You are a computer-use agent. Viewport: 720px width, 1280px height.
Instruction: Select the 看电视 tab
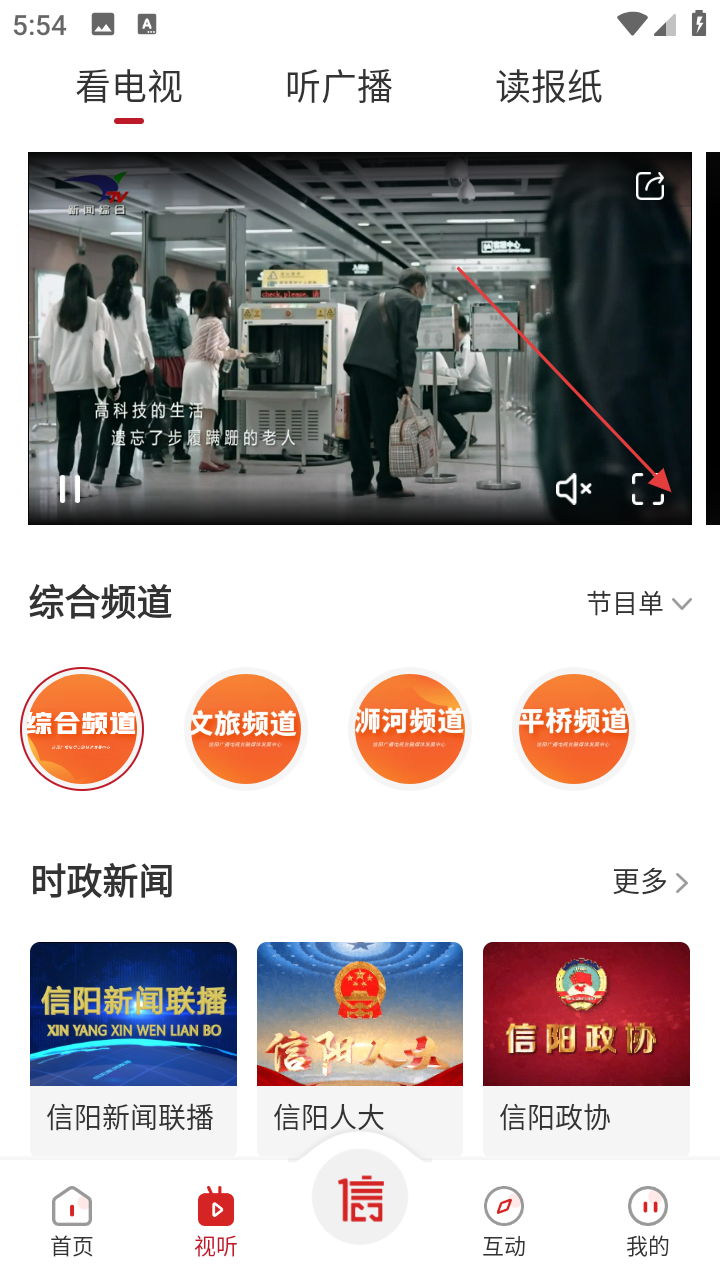[129, 88]
